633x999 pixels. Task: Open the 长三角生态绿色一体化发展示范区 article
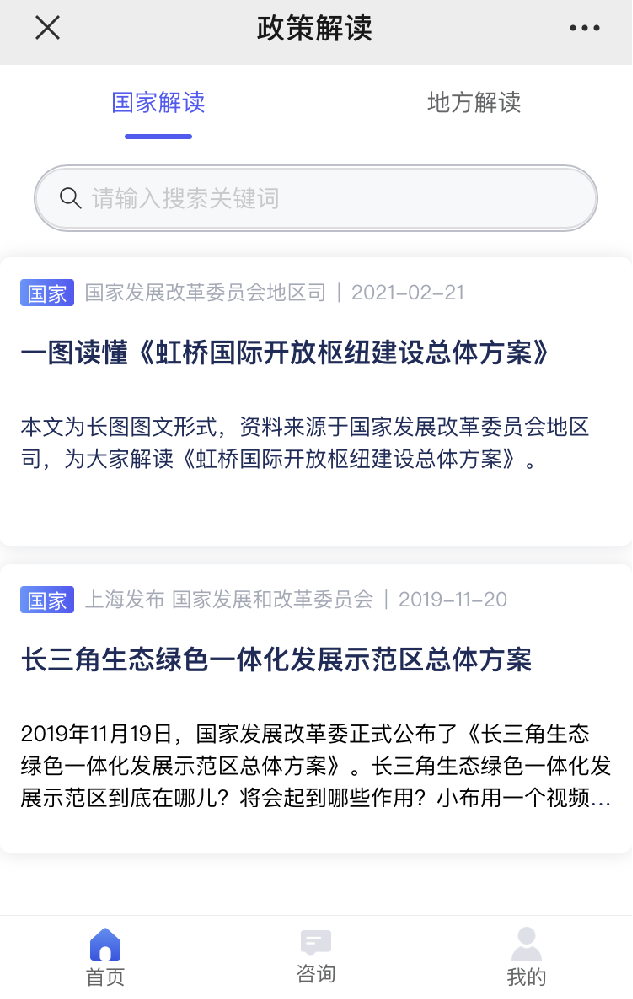(x=277, y=660)
